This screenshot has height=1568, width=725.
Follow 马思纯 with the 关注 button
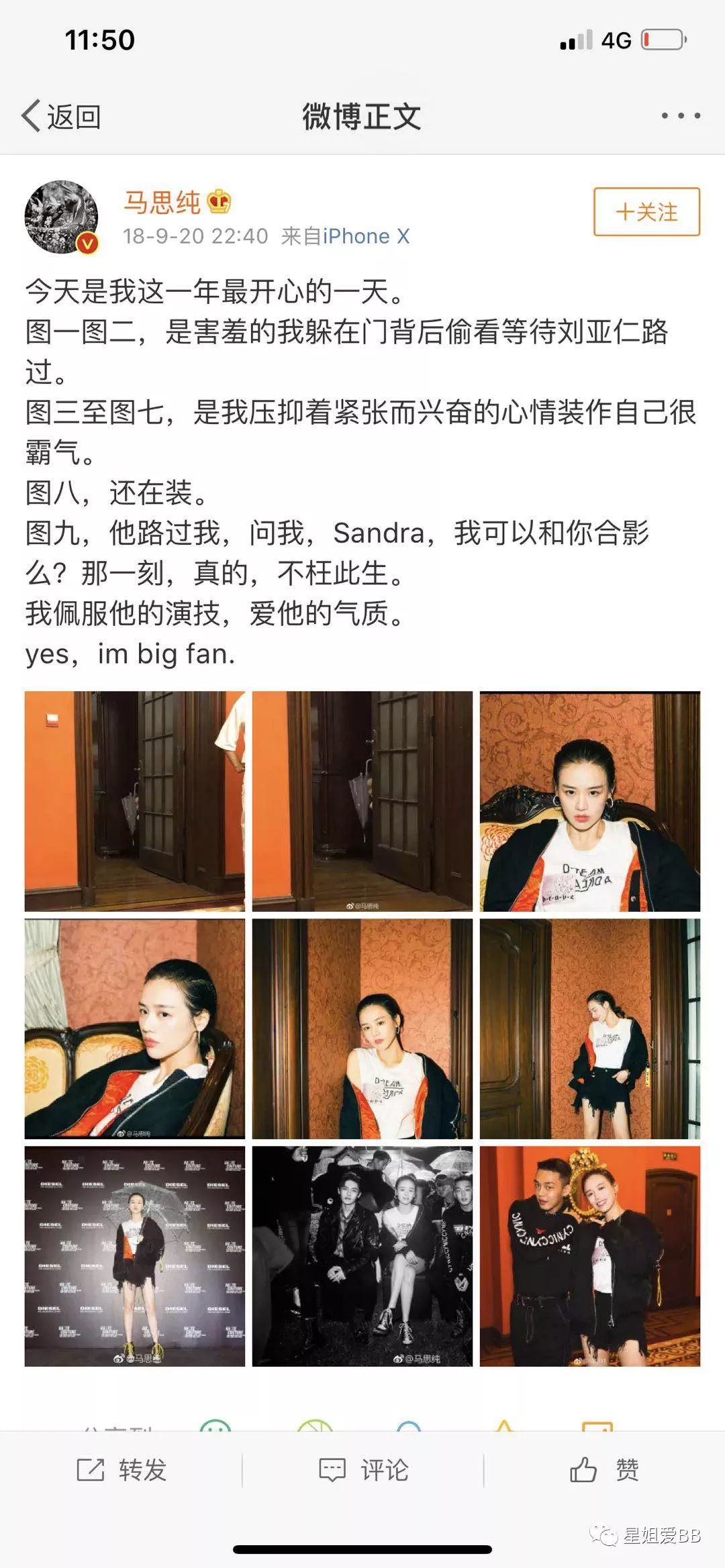(646, 212)
